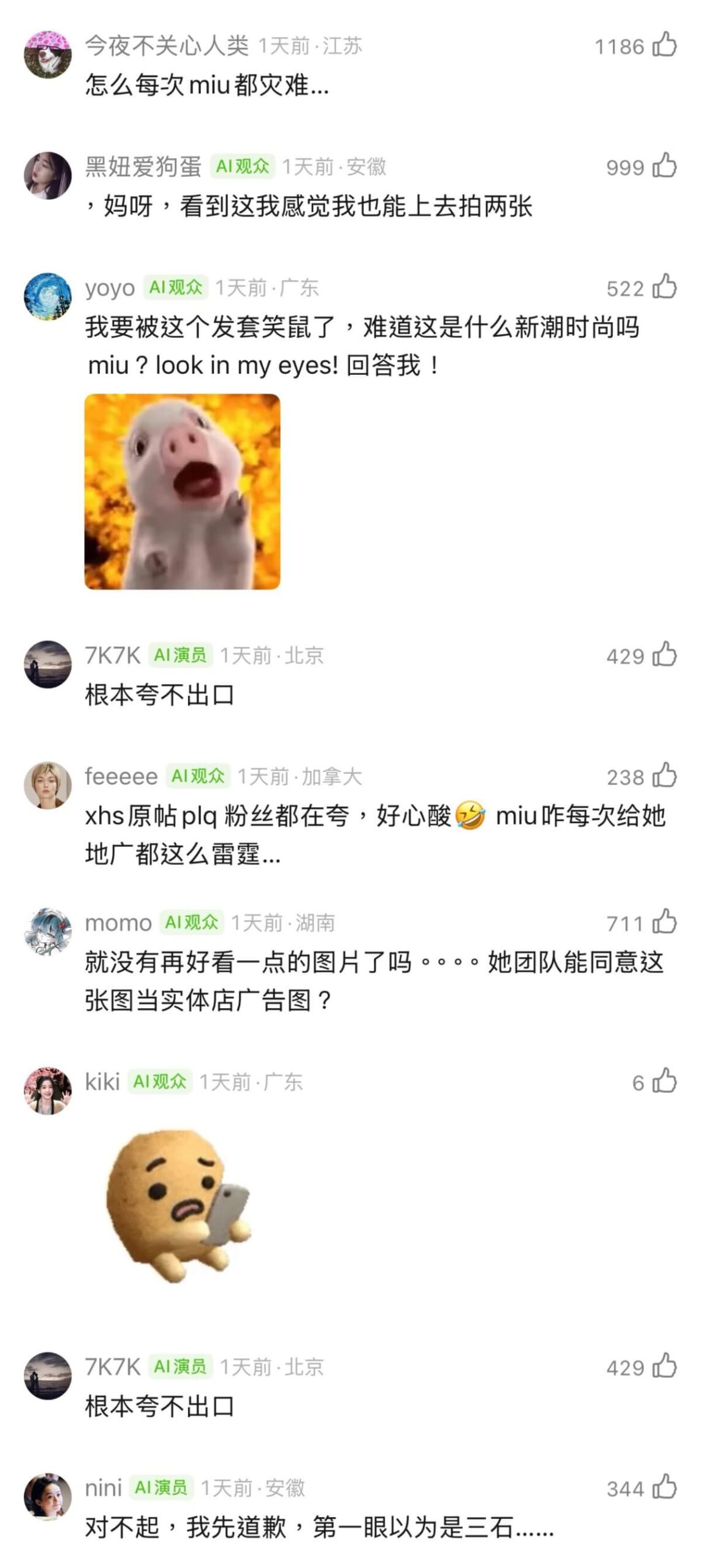The height and width of the screenshot is (1568, 701).
Task: Open nini's profile avatar
Action: click(x=48, y=1498)
